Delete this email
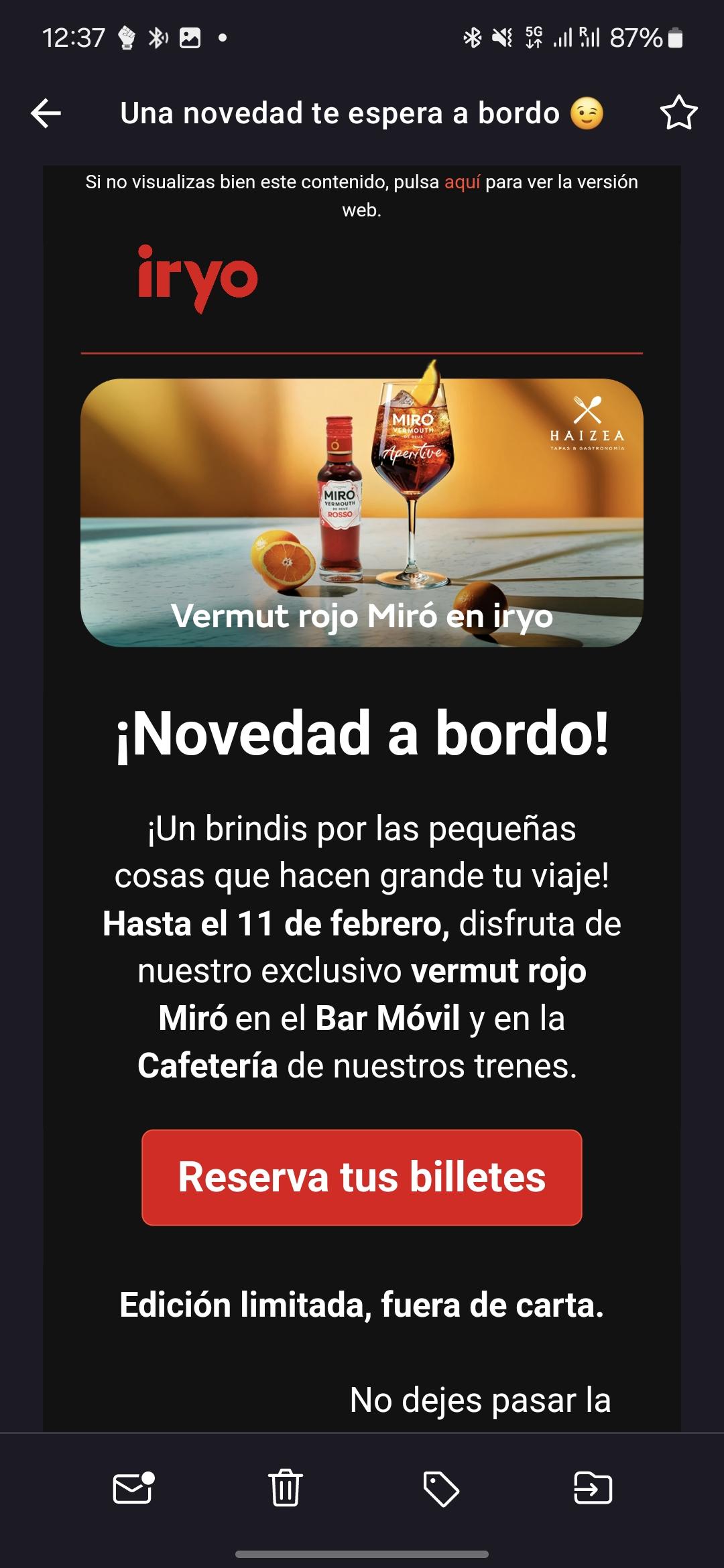 point(286,1488)
